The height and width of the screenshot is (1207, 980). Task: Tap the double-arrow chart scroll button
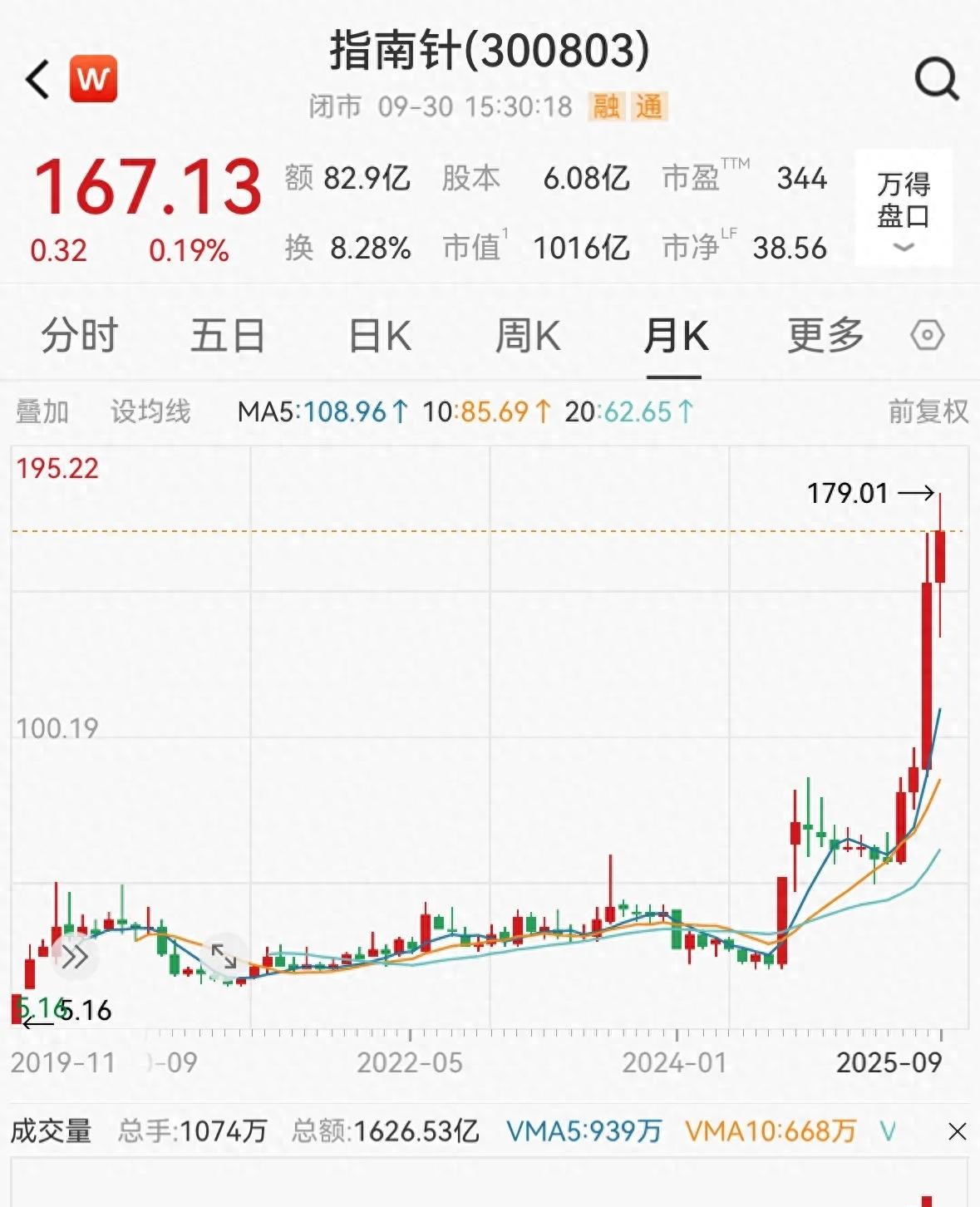[x=75, y=958]
